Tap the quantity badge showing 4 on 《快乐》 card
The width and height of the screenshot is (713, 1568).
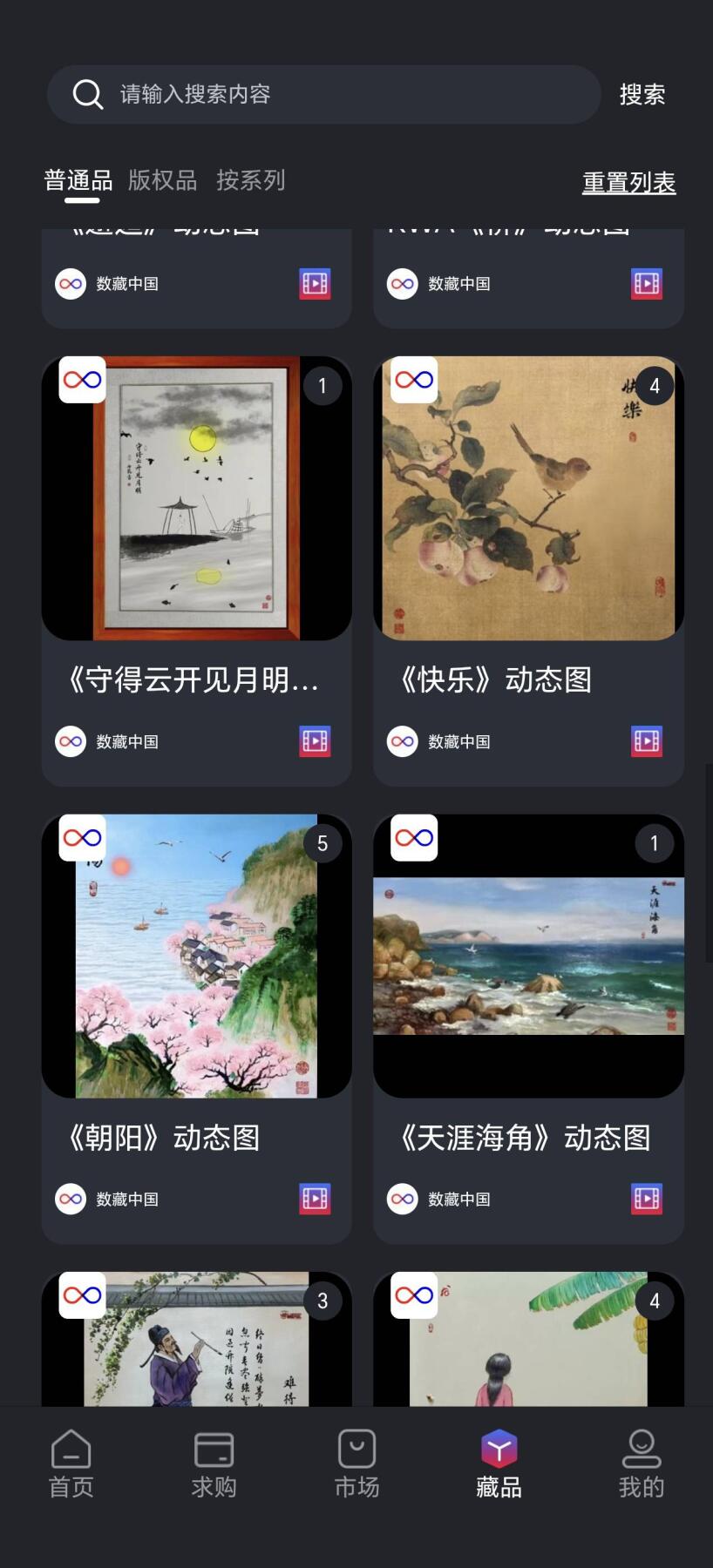(x=654, y=386)
